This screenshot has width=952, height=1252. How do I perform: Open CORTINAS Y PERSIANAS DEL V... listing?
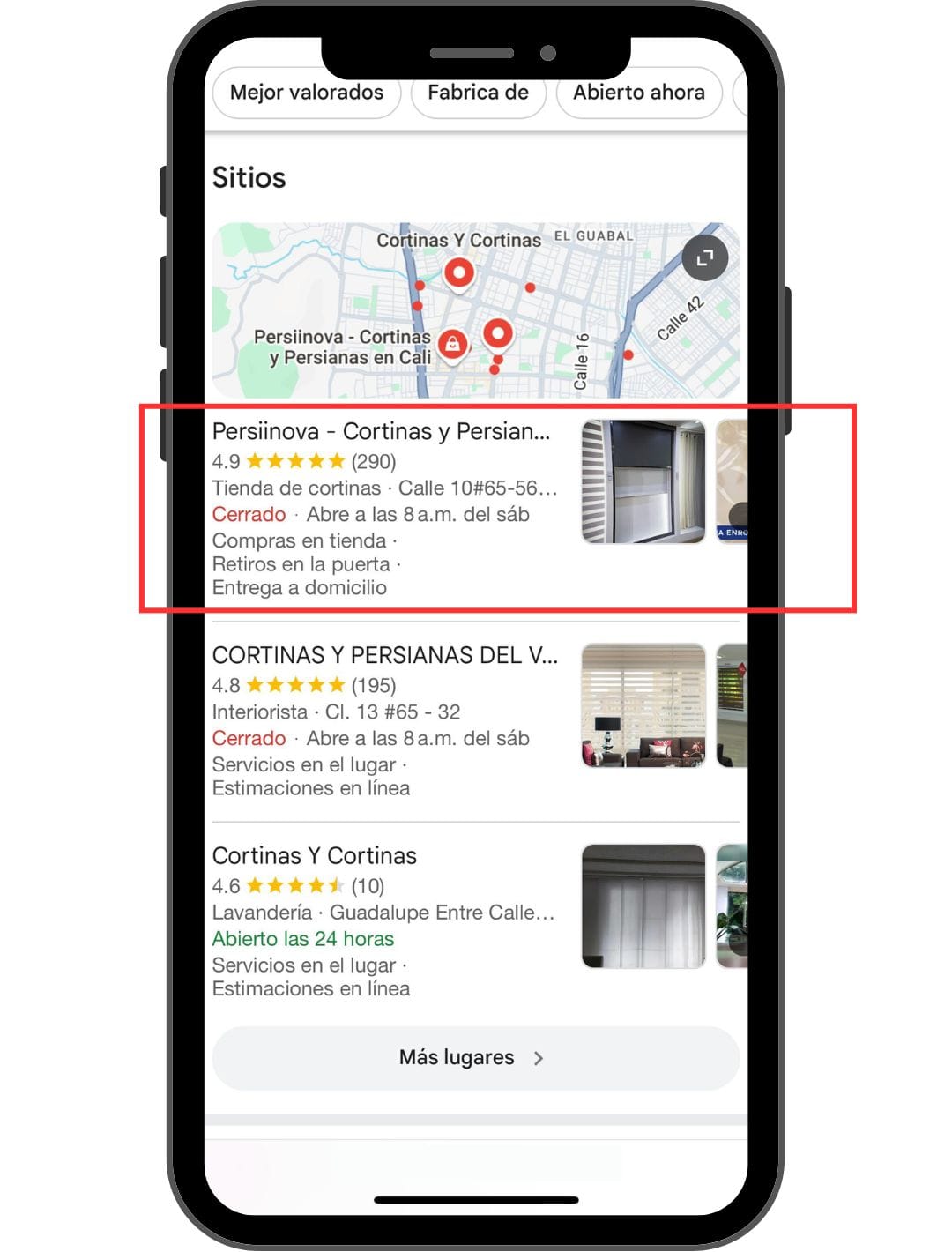[384, 656]
